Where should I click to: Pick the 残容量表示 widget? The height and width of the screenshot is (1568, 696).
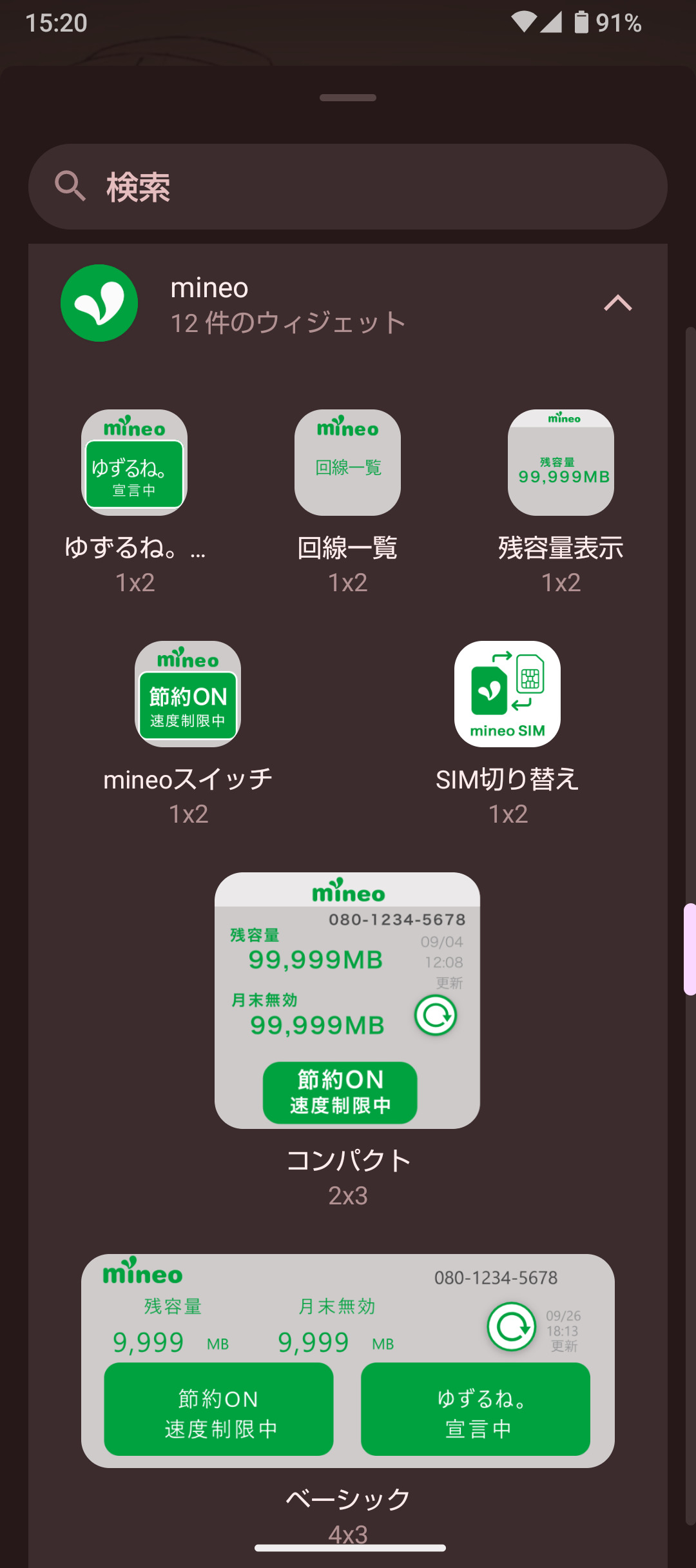click(x=561, y=463)
